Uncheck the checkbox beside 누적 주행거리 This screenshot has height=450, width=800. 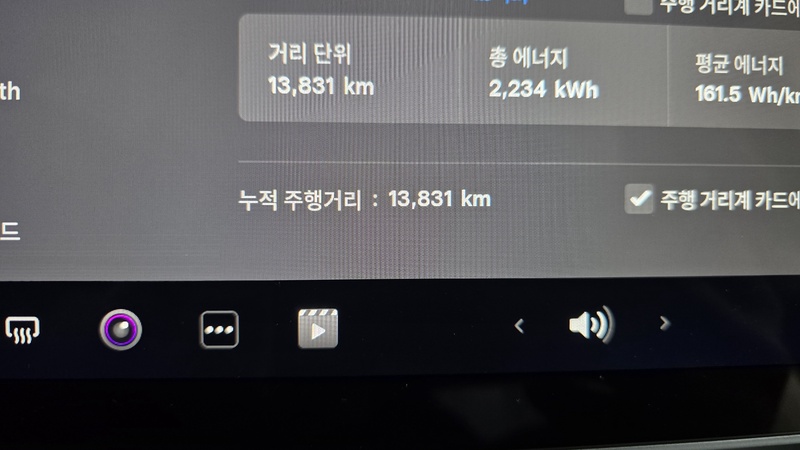pyautogui.click(x=639, y=199)
